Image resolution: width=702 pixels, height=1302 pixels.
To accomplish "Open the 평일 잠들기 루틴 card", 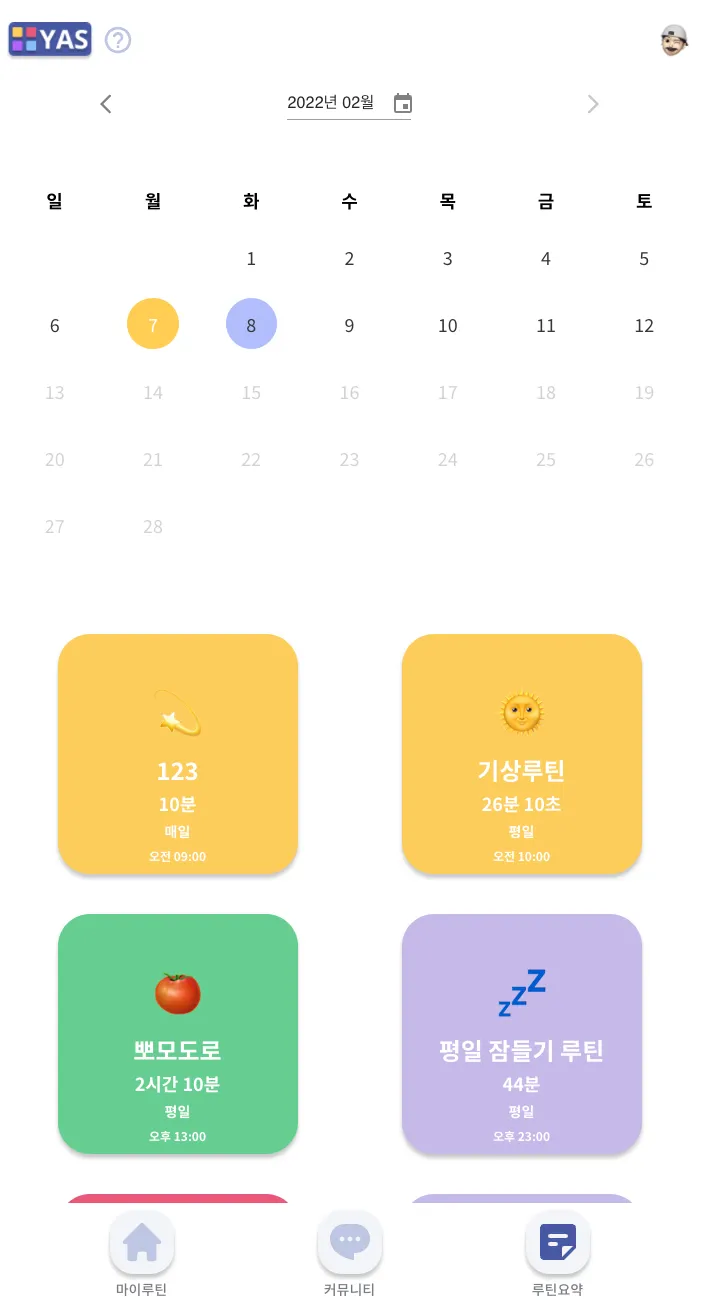I will [x=521, y=1033].
